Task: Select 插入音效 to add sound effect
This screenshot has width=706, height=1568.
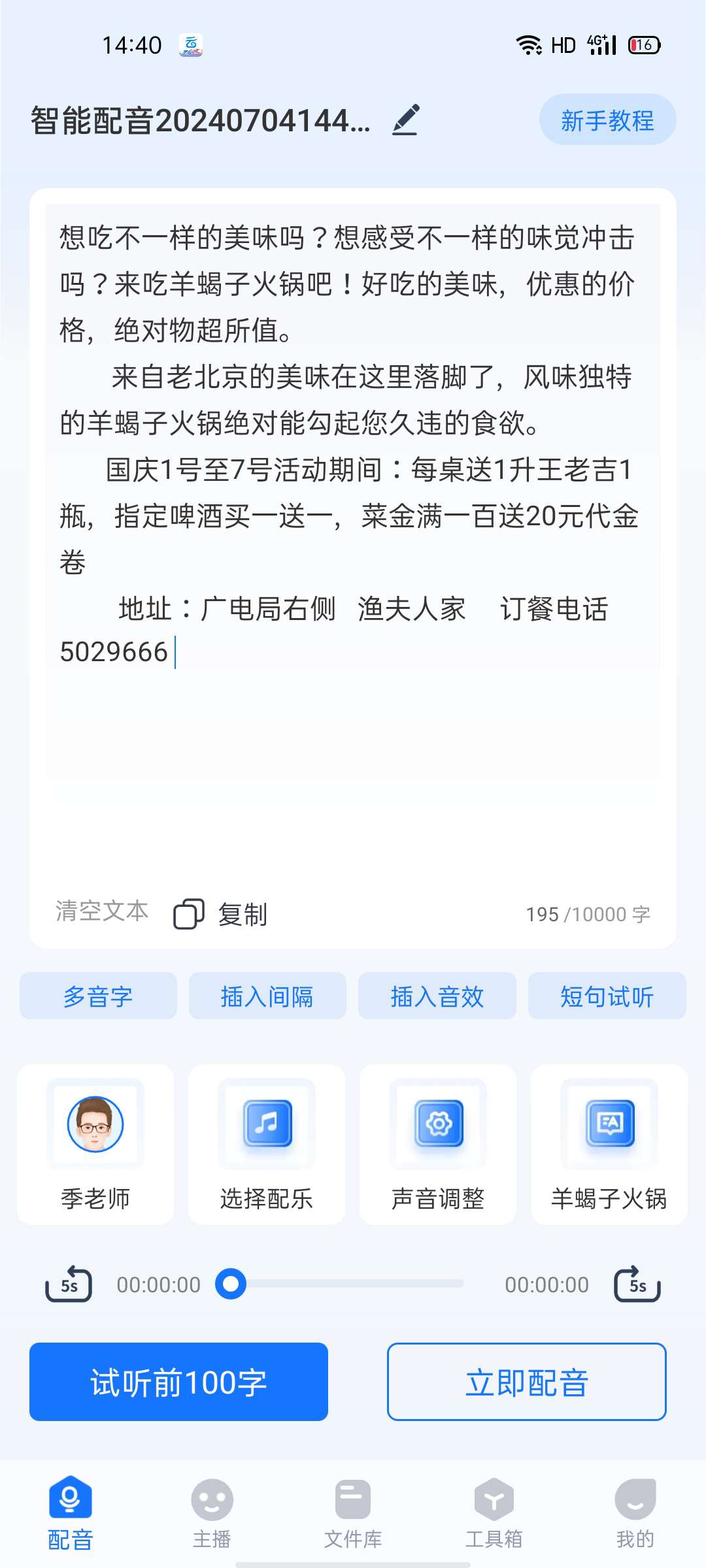Action: tap(437, 996)
